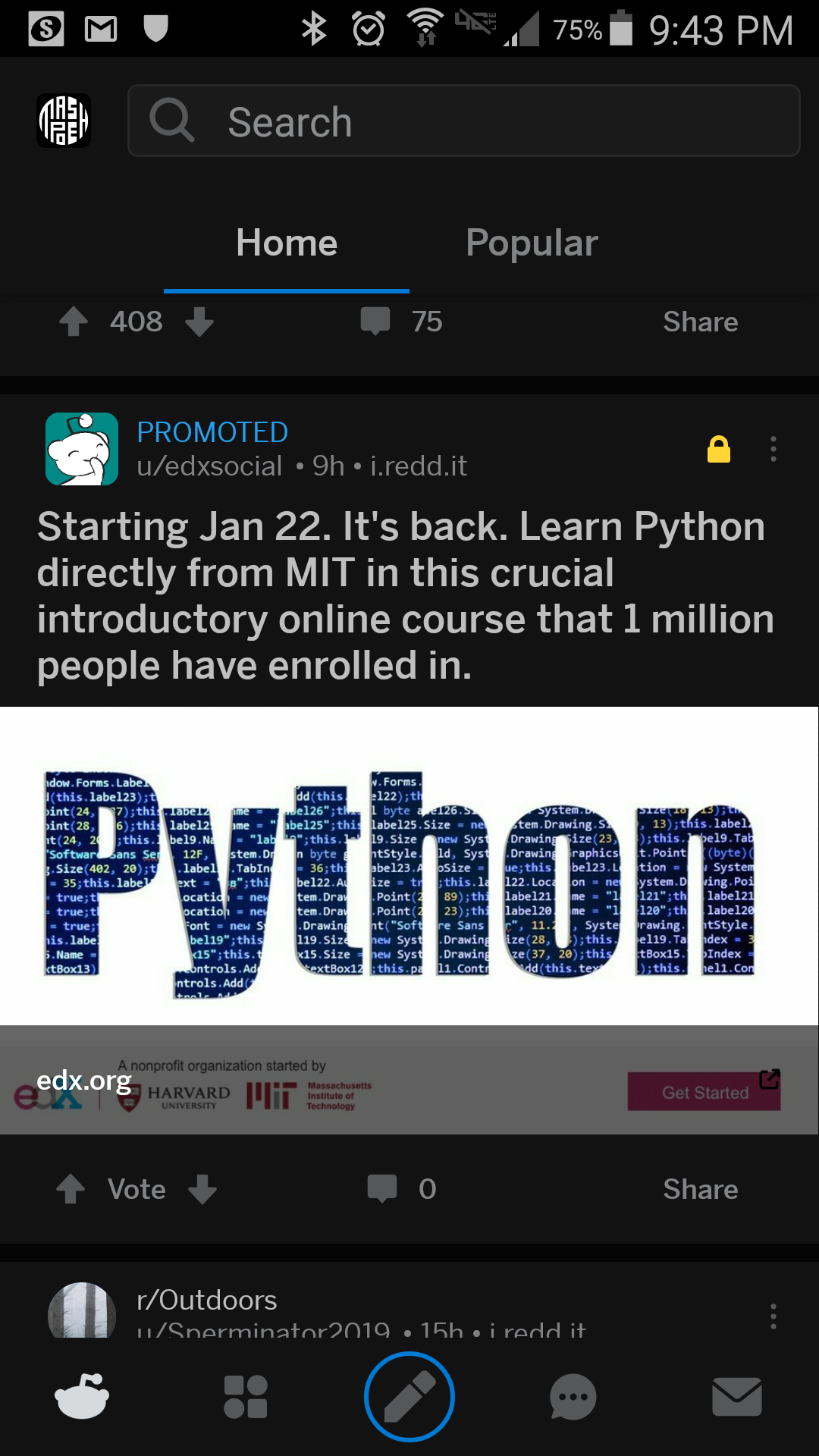Open the Python ad image
This screenshot has width=819, height=1456.
pos(409,866)
